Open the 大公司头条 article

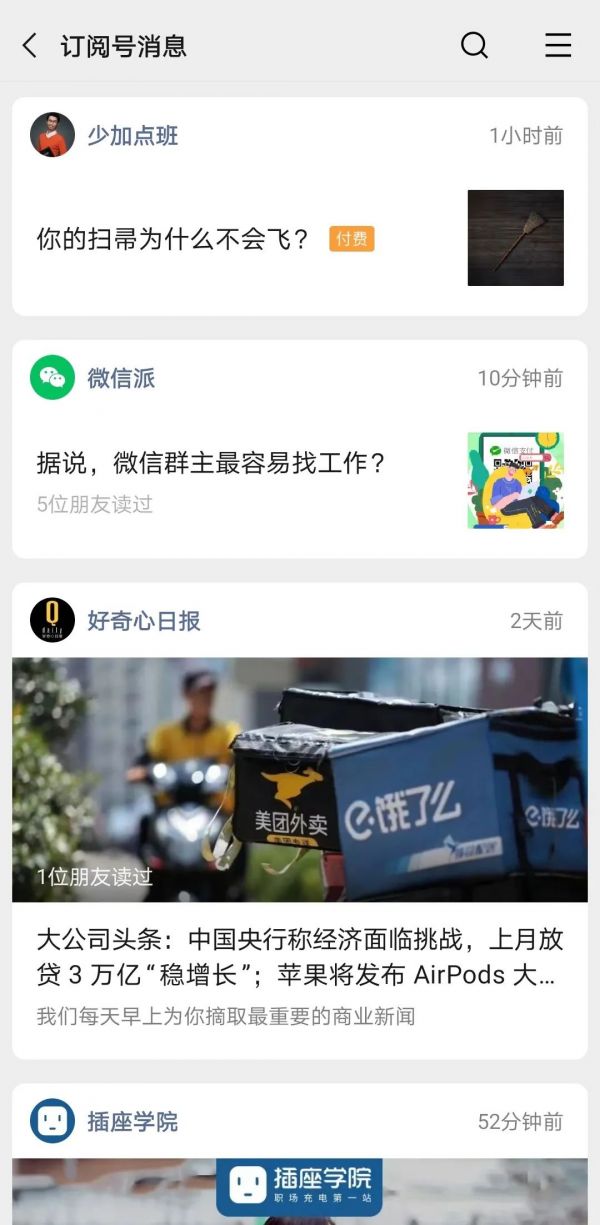[x=299, y=955]
